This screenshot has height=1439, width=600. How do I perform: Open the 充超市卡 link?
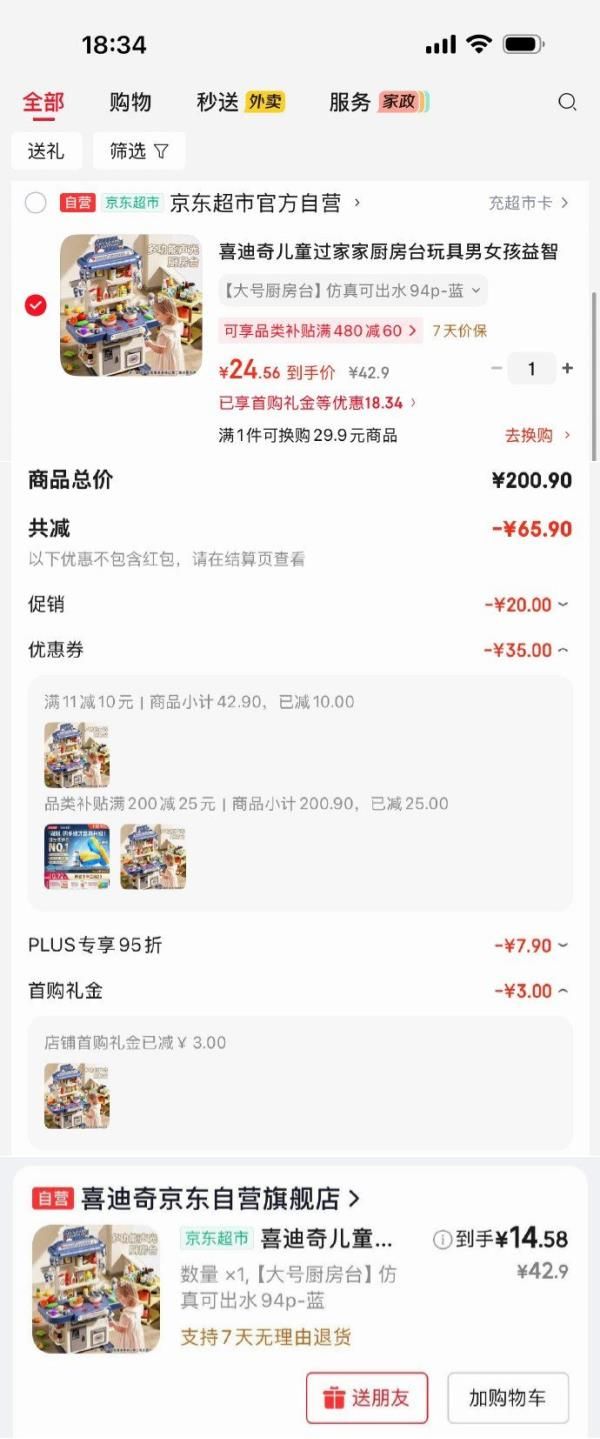tap(528, 203)
